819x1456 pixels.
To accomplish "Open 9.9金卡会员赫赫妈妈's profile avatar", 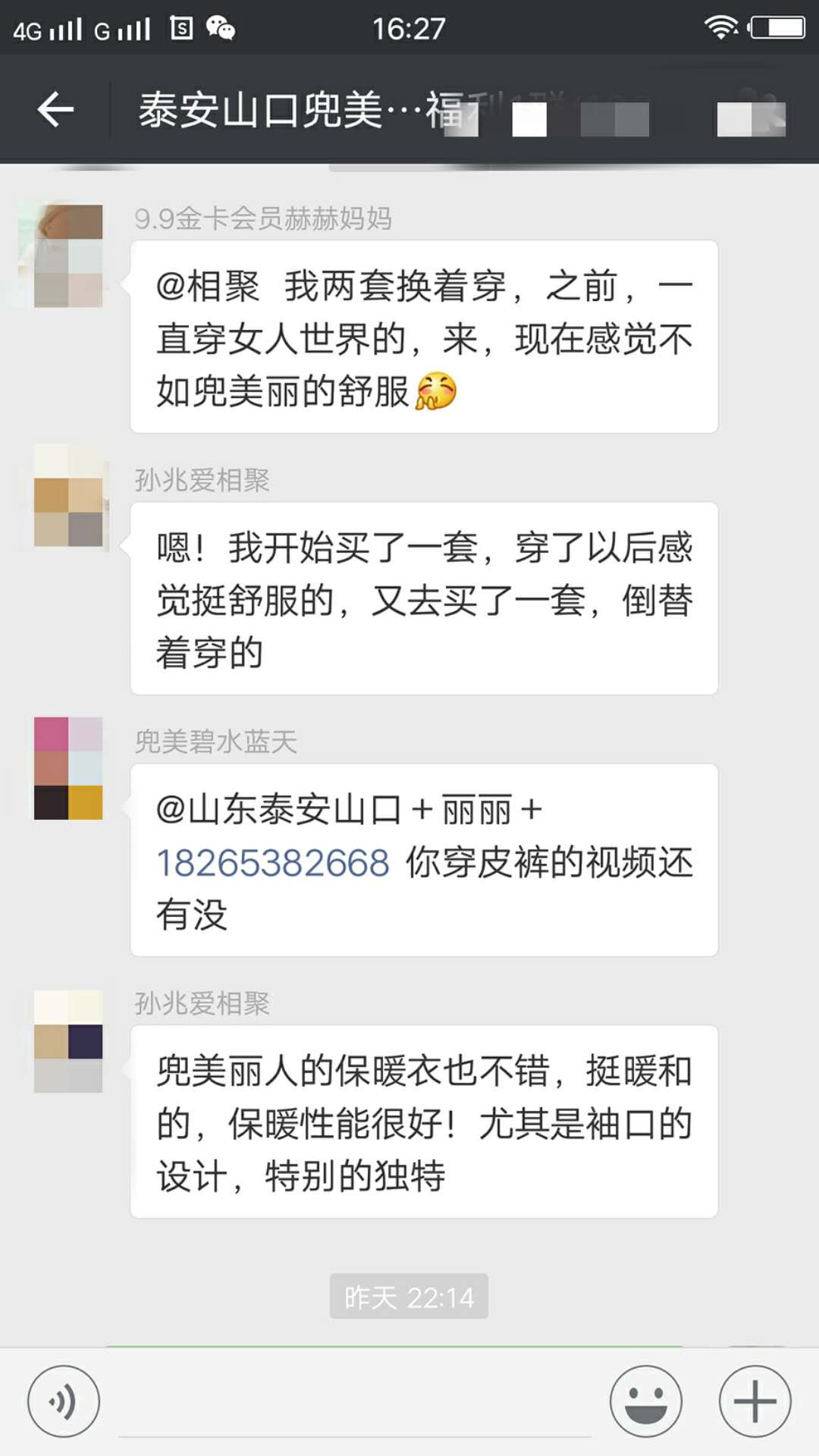I will (68, 256).
